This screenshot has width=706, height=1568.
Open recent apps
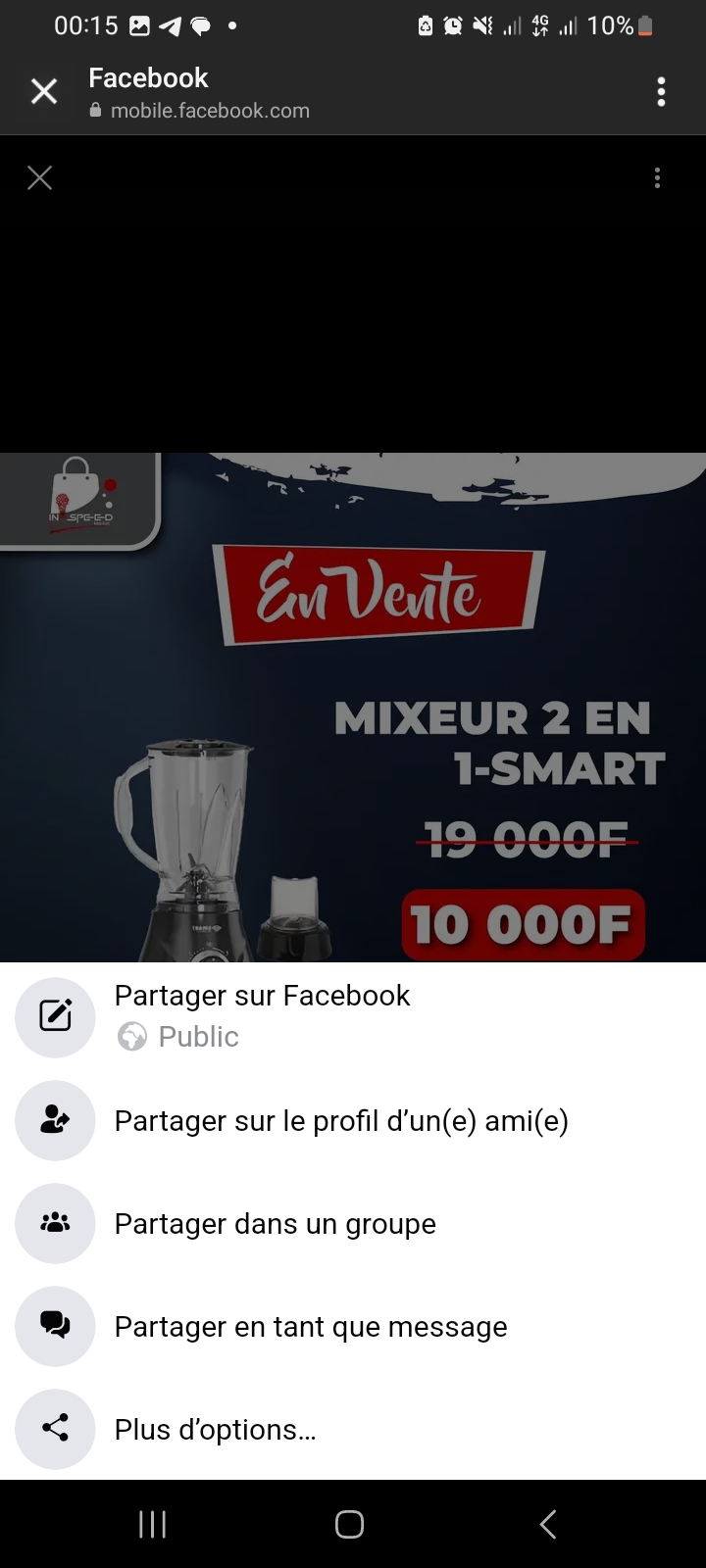coord(153,1524)
